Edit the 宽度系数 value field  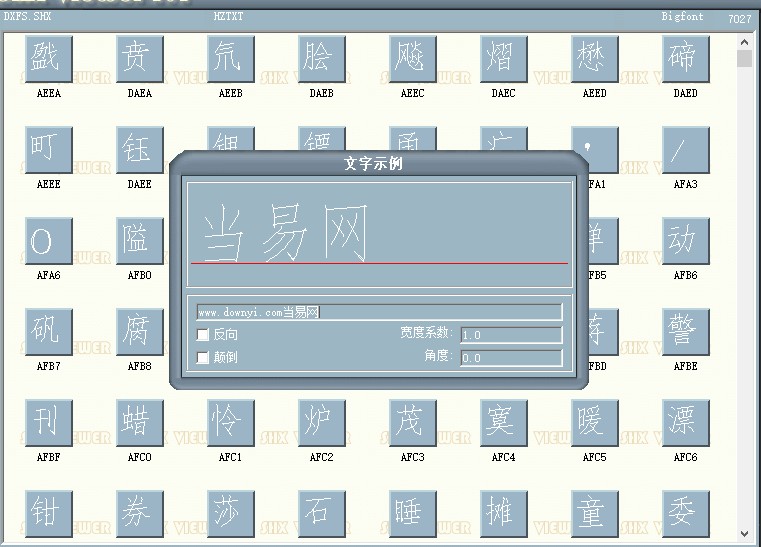click(510, 335)
